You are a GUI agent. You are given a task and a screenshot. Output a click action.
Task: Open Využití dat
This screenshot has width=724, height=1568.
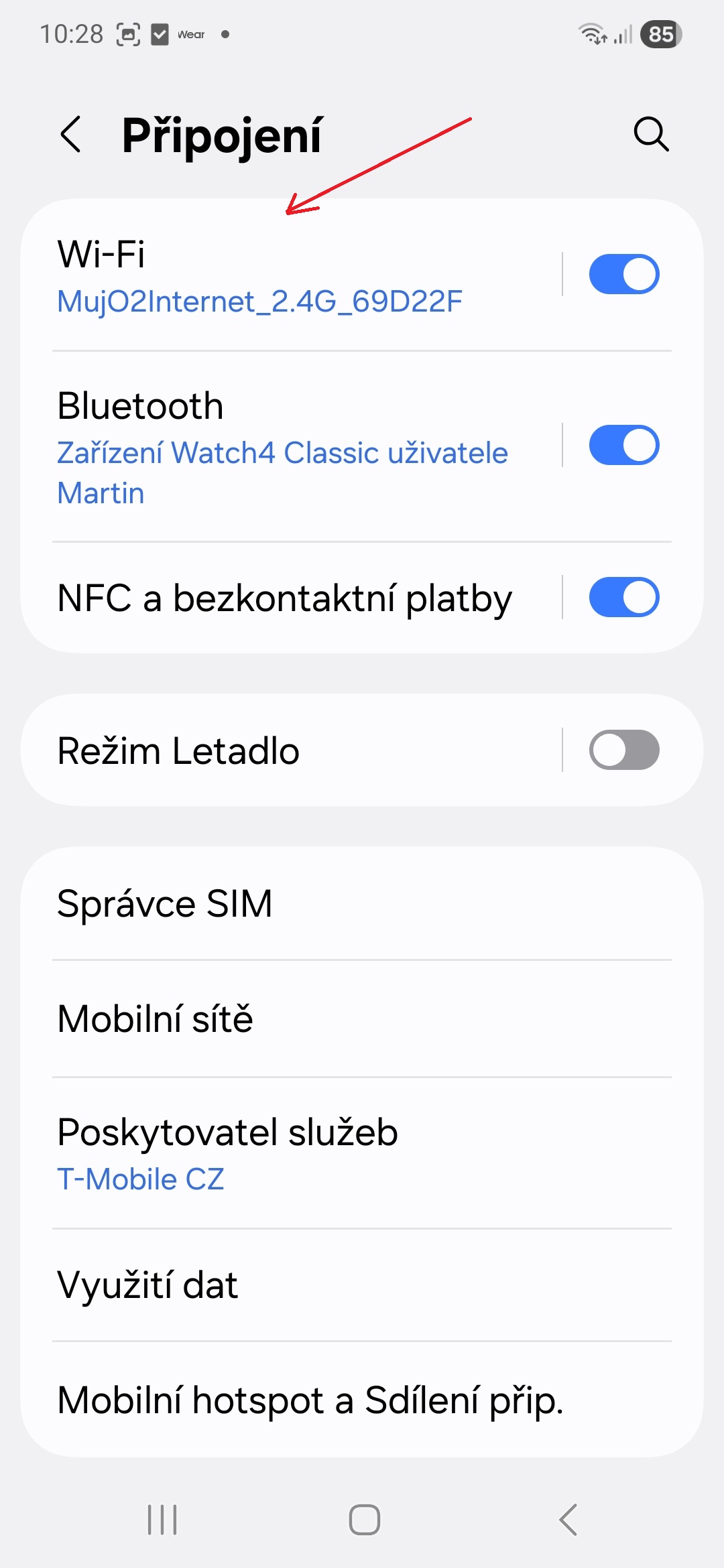[x=362, y=1285]
